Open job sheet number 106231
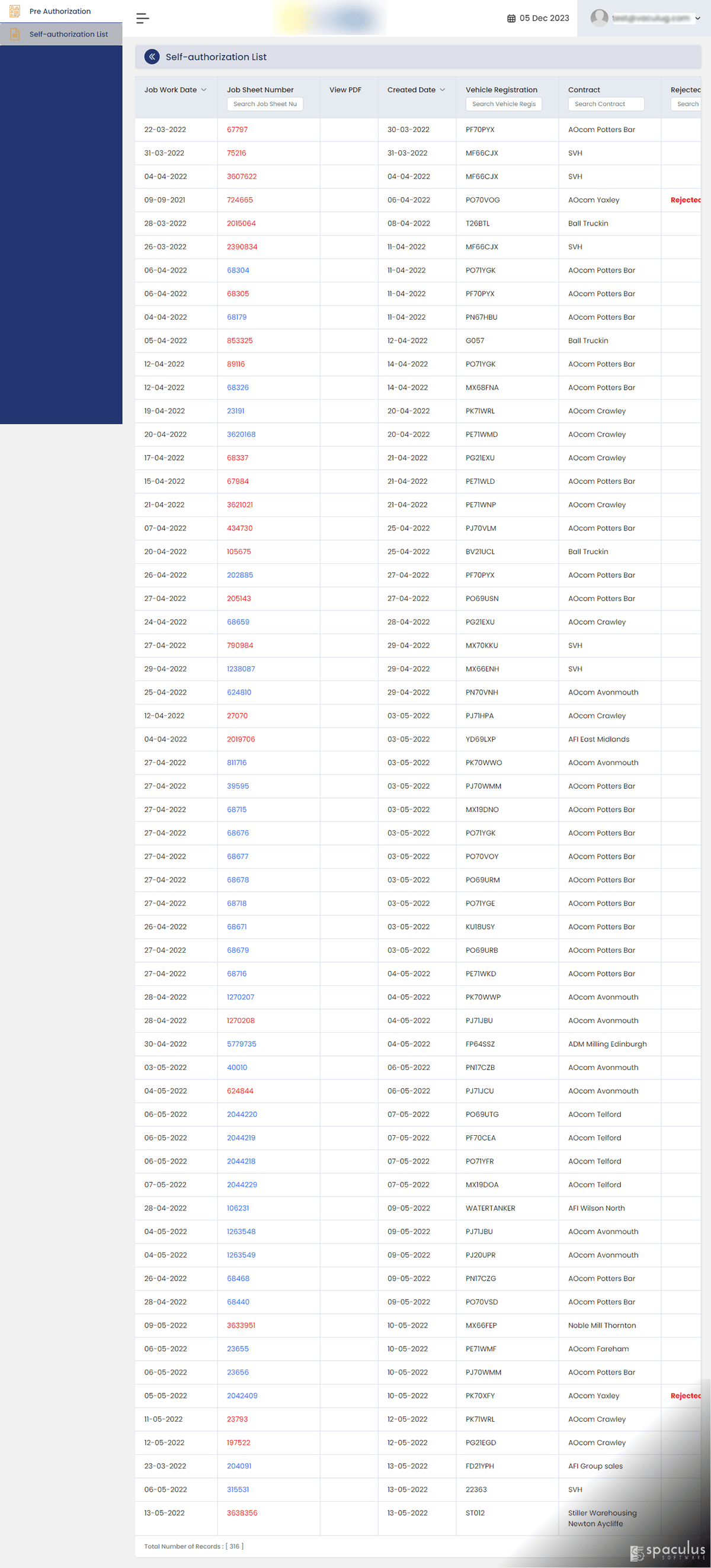The image size is (711, 1568). tap(238, 1208)
